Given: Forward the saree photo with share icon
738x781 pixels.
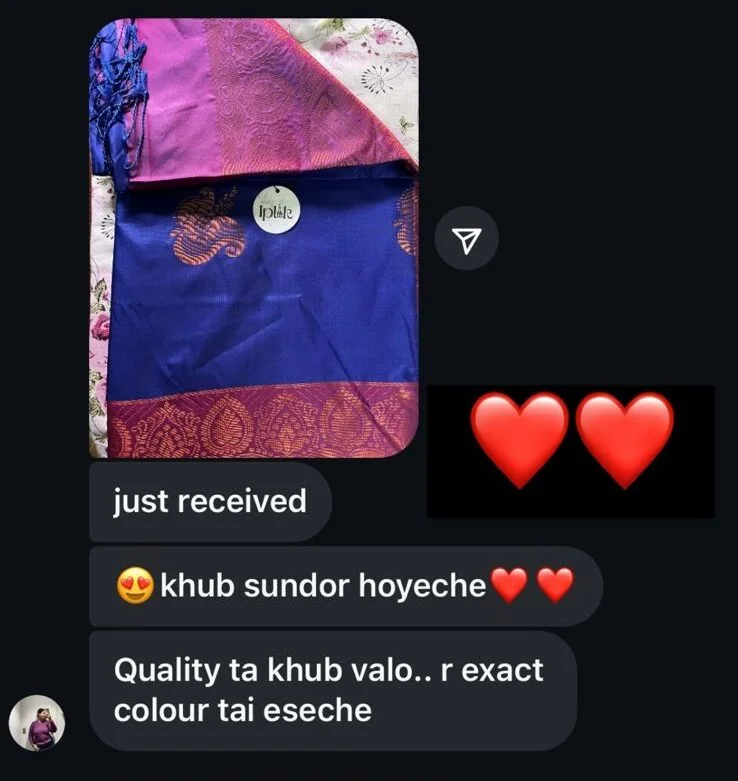Looking at the screenshot, I should (467, 238).
